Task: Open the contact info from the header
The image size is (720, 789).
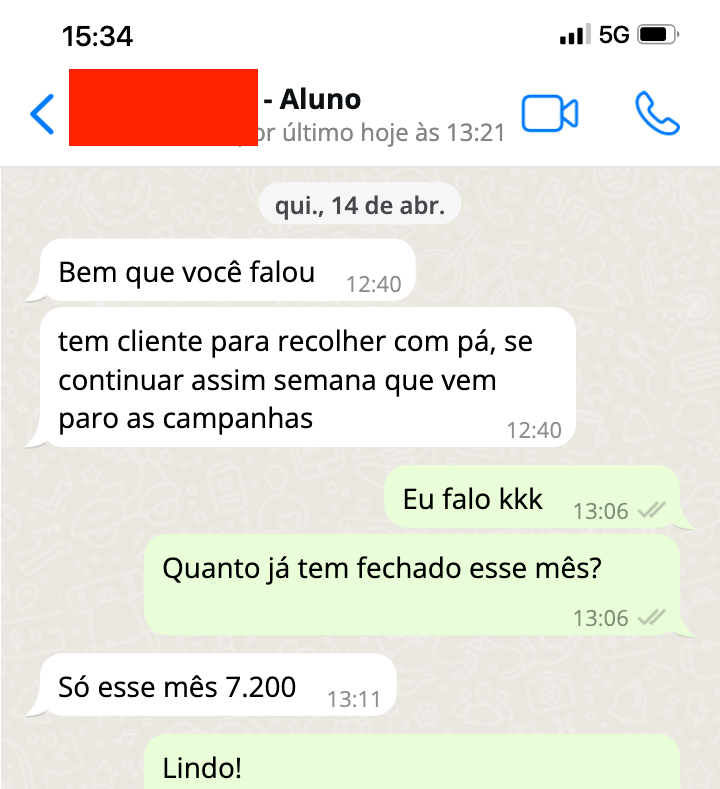Action: click(300, 114)
